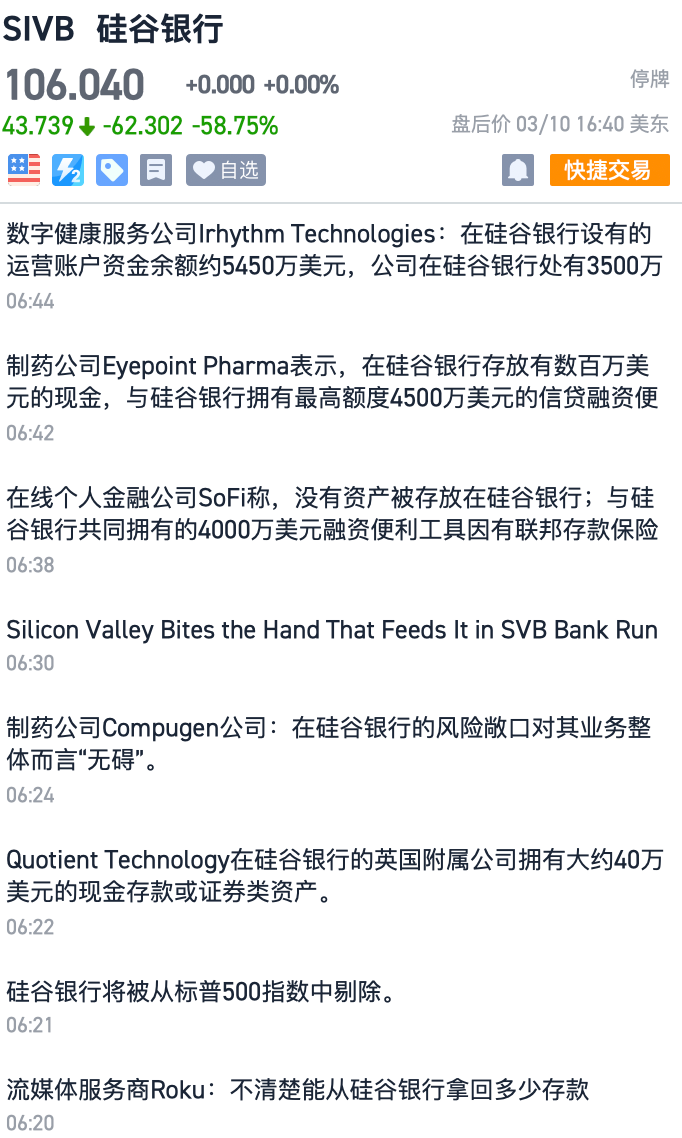Add SIVB to 自选 watchlist
Image resolution: width=682 pixels, height=1138 pixels.
point(226,170)
